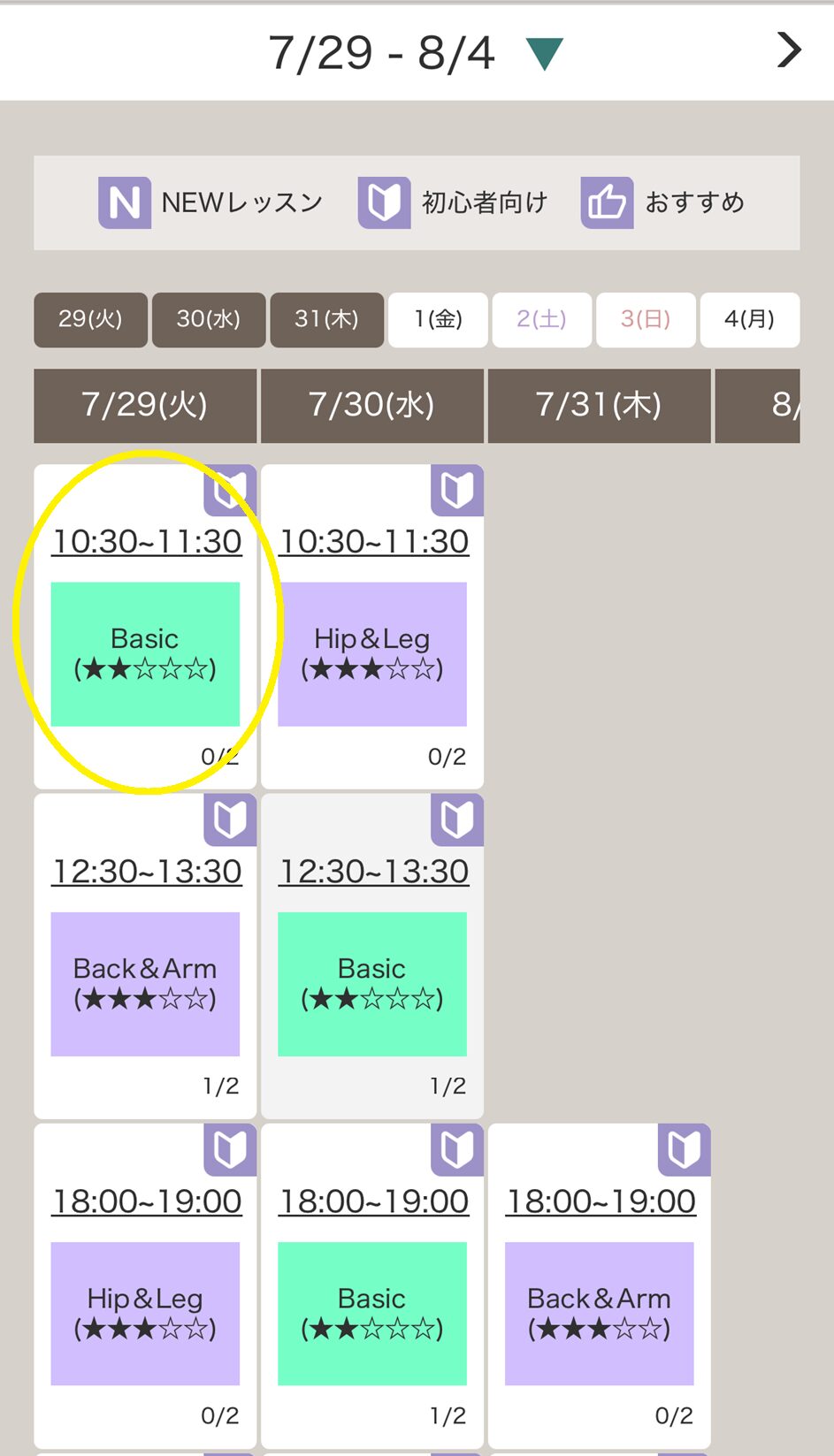Select the 30(水) day tab
Image resolution: width=834 pixels, height=1456 pixels.
pos(209,319)
